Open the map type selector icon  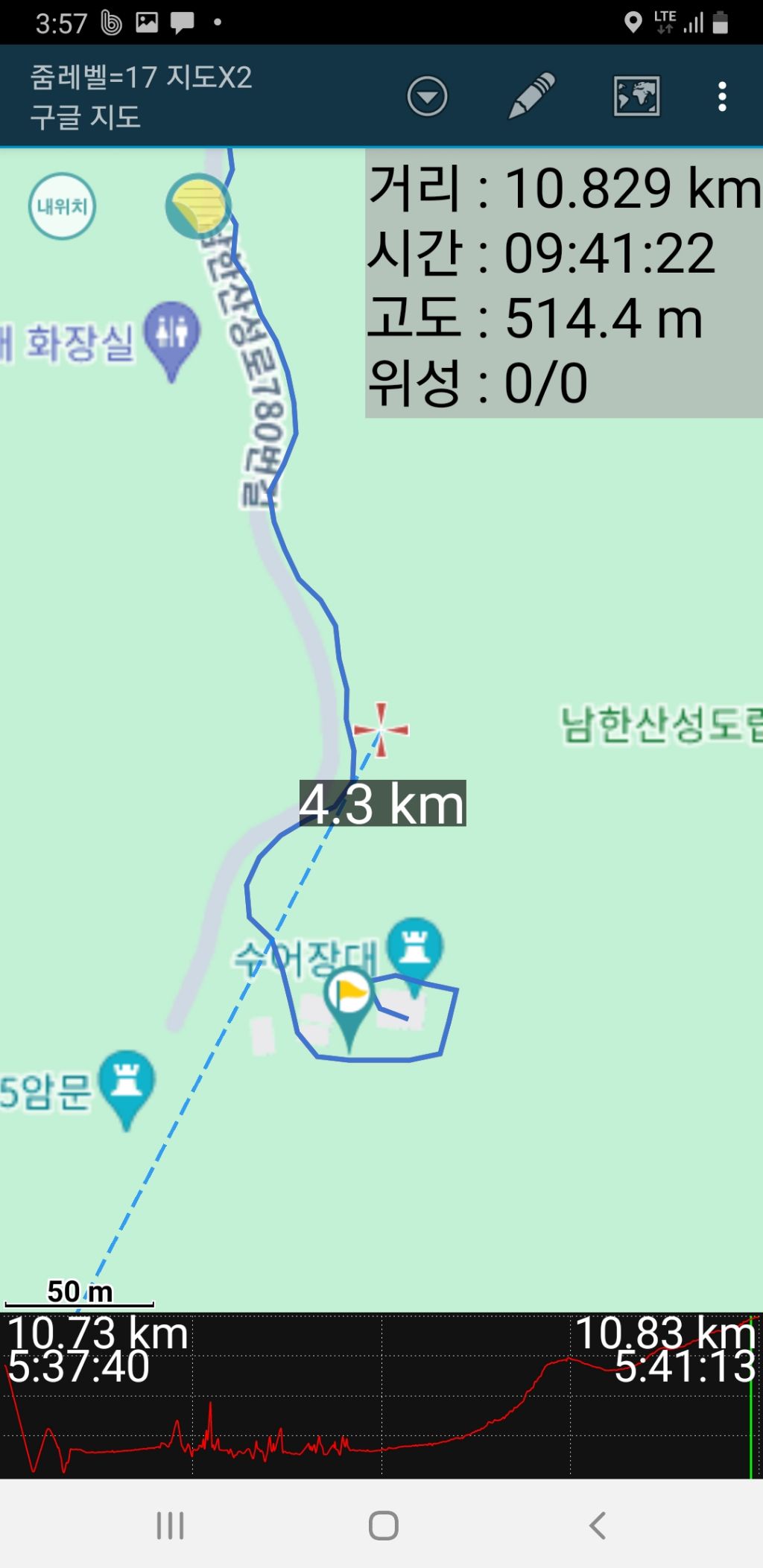636,96
